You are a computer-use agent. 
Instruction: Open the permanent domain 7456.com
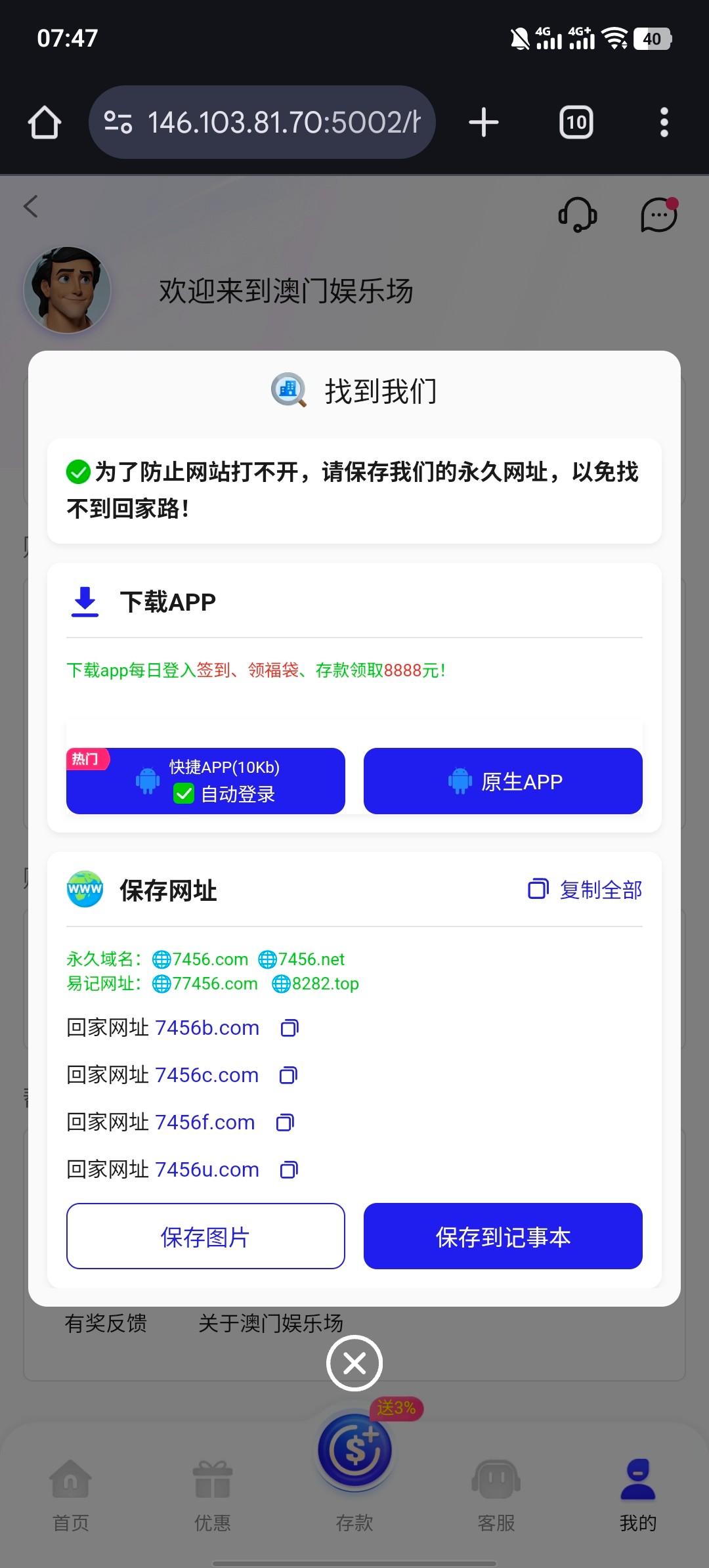[x=201, y=959]
